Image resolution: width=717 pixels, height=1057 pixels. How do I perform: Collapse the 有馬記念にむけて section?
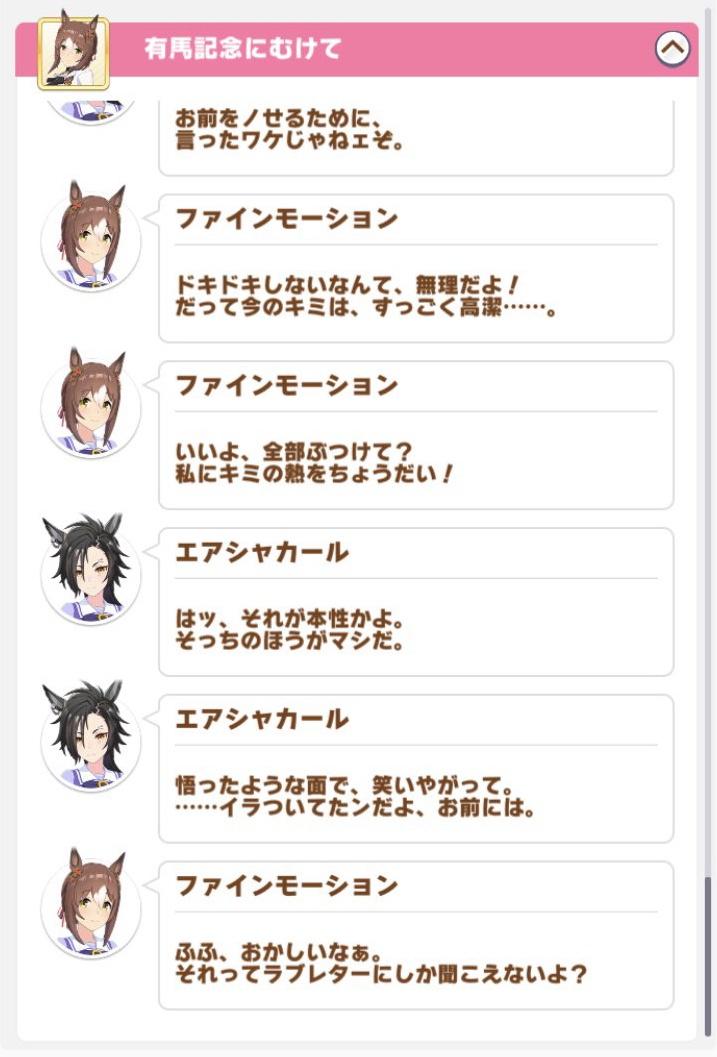tap(672, 48)
